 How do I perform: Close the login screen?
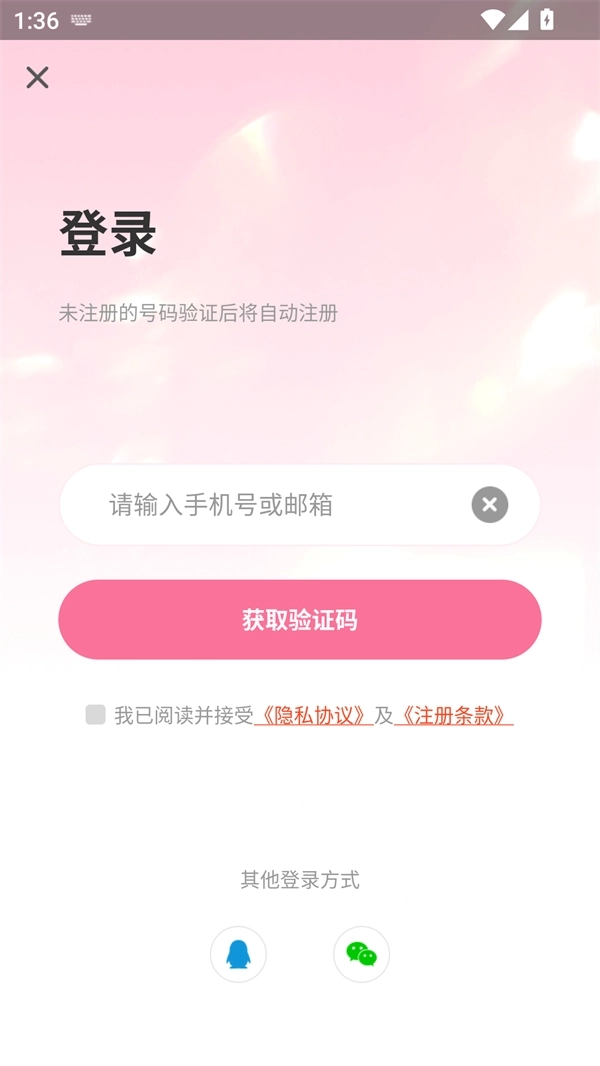point(37,78)
